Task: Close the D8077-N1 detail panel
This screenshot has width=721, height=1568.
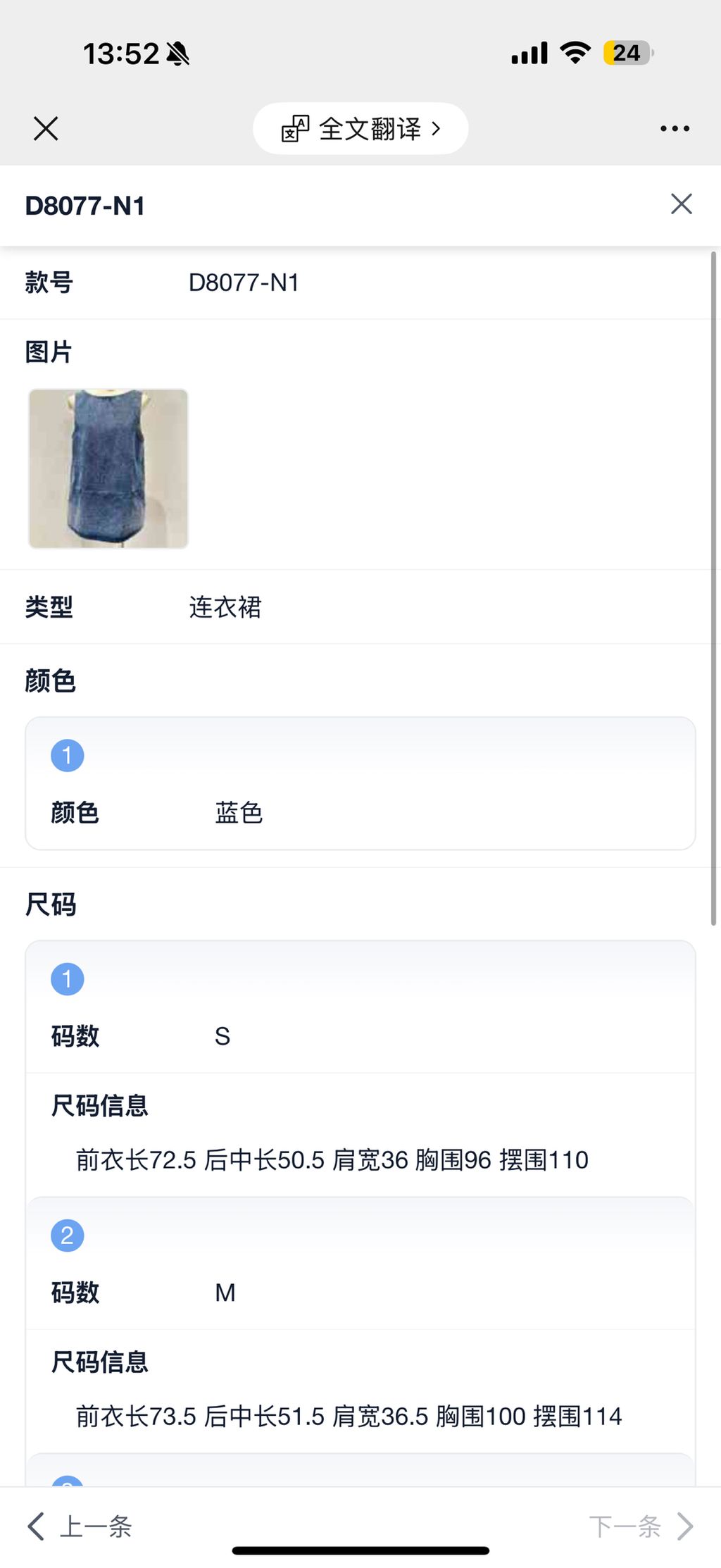Action: (680, 204)
